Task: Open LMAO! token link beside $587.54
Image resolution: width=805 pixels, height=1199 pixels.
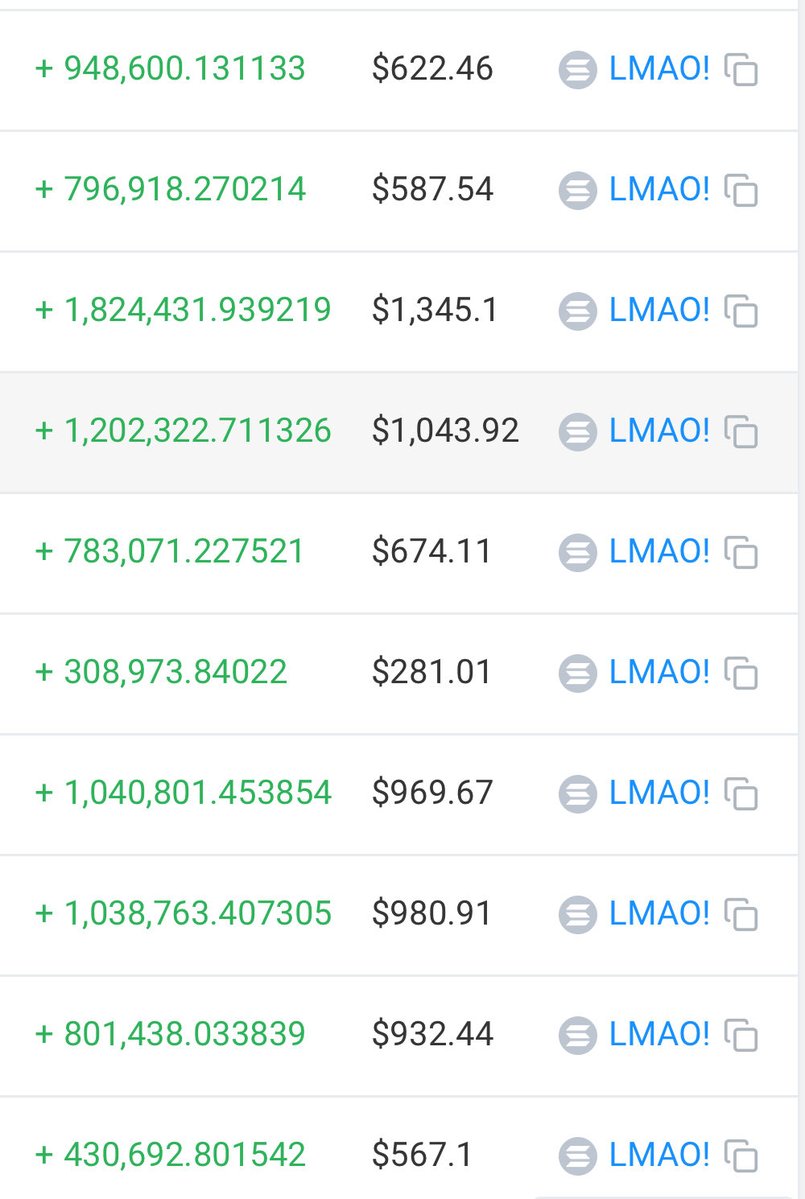Action: (x=659, y=189)
